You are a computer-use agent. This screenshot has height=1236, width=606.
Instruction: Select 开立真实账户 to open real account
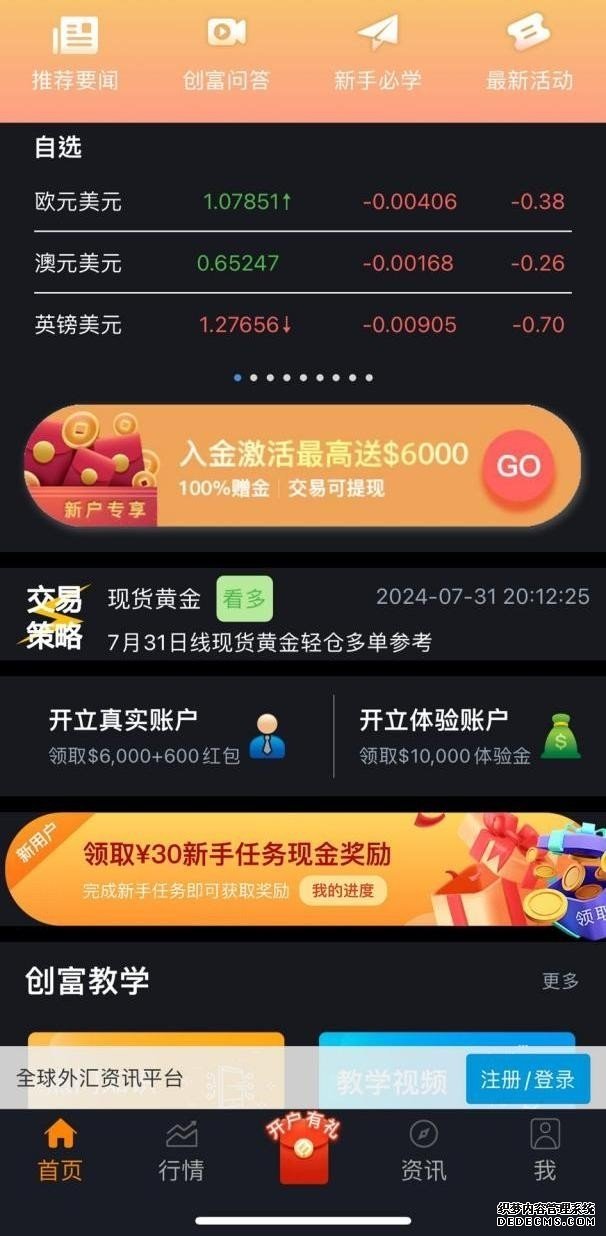click(166, 735)
